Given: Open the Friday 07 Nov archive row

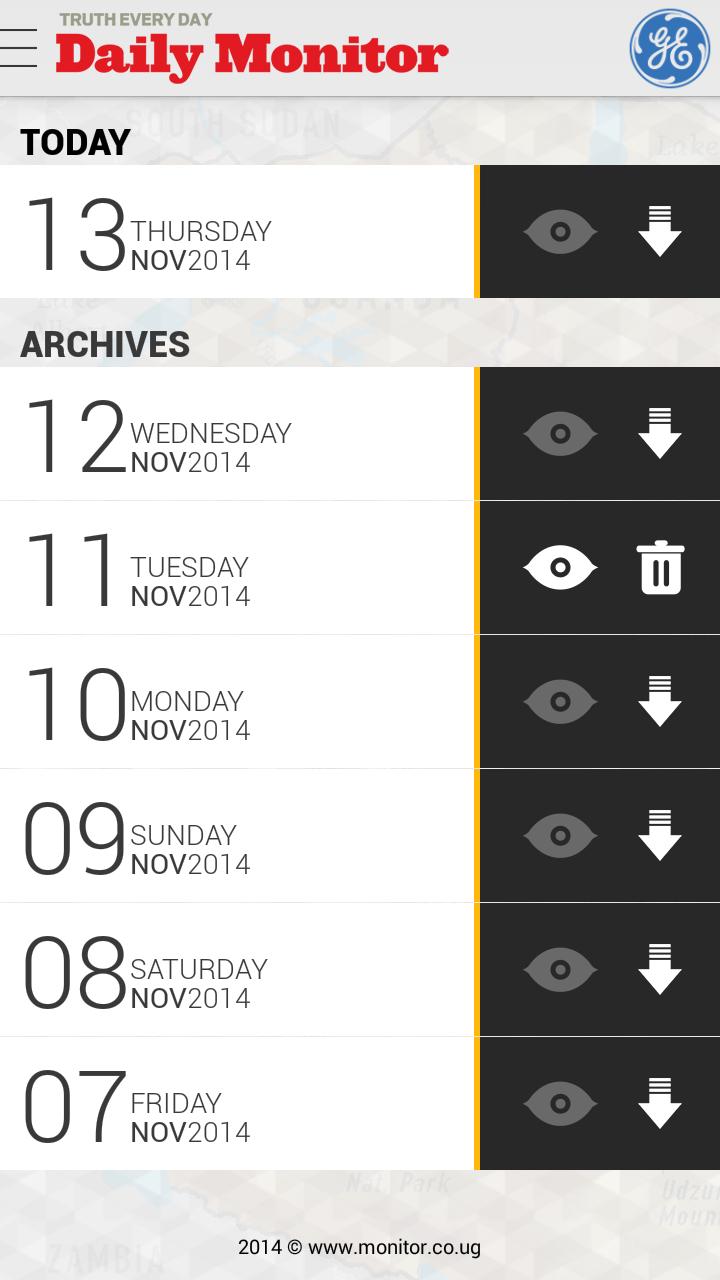Looking at the screenshot, I should [236, 1103].
